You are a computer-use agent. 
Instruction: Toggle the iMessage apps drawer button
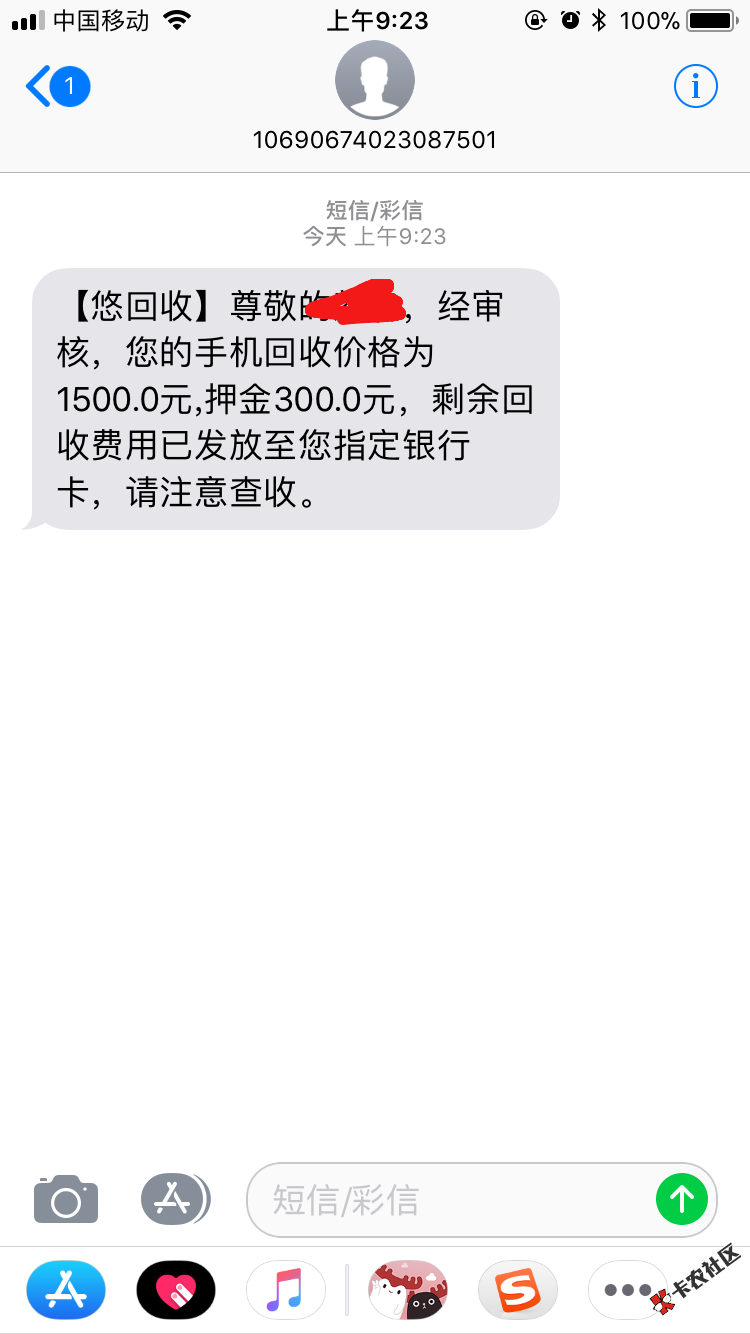pos(174,1198)
